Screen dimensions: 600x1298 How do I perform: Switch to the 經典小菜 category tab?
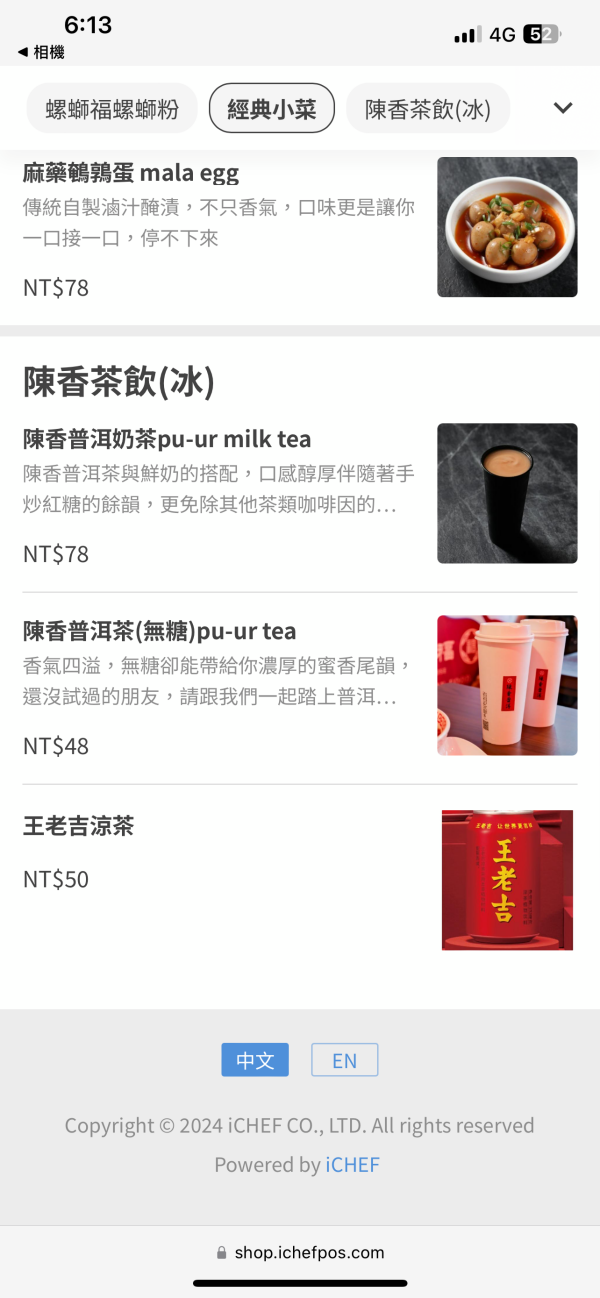pos(271,109)
